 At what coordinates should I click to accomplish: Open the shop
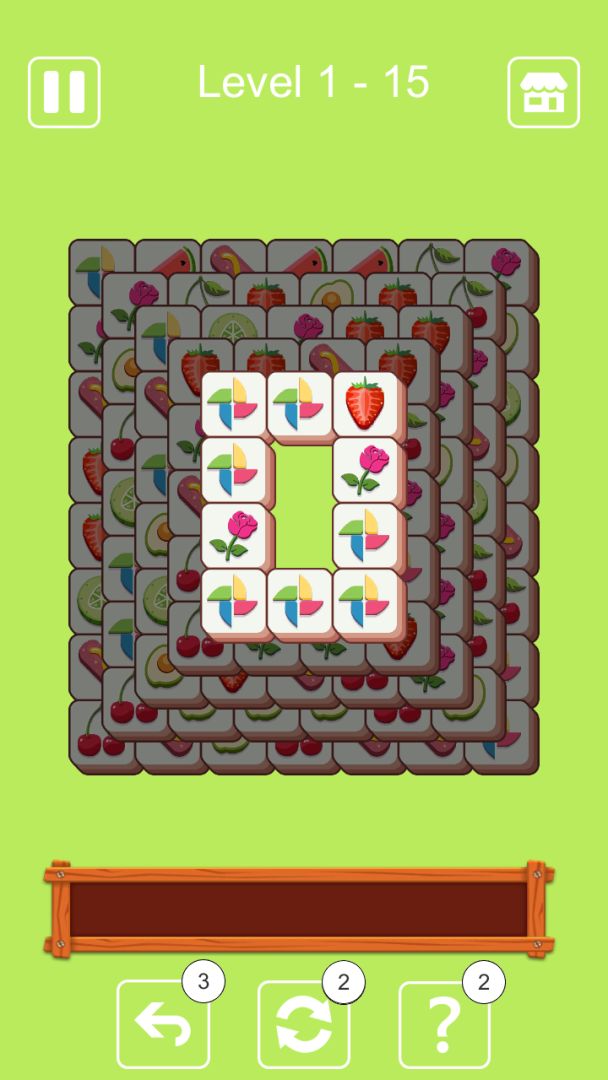(543, 93)
